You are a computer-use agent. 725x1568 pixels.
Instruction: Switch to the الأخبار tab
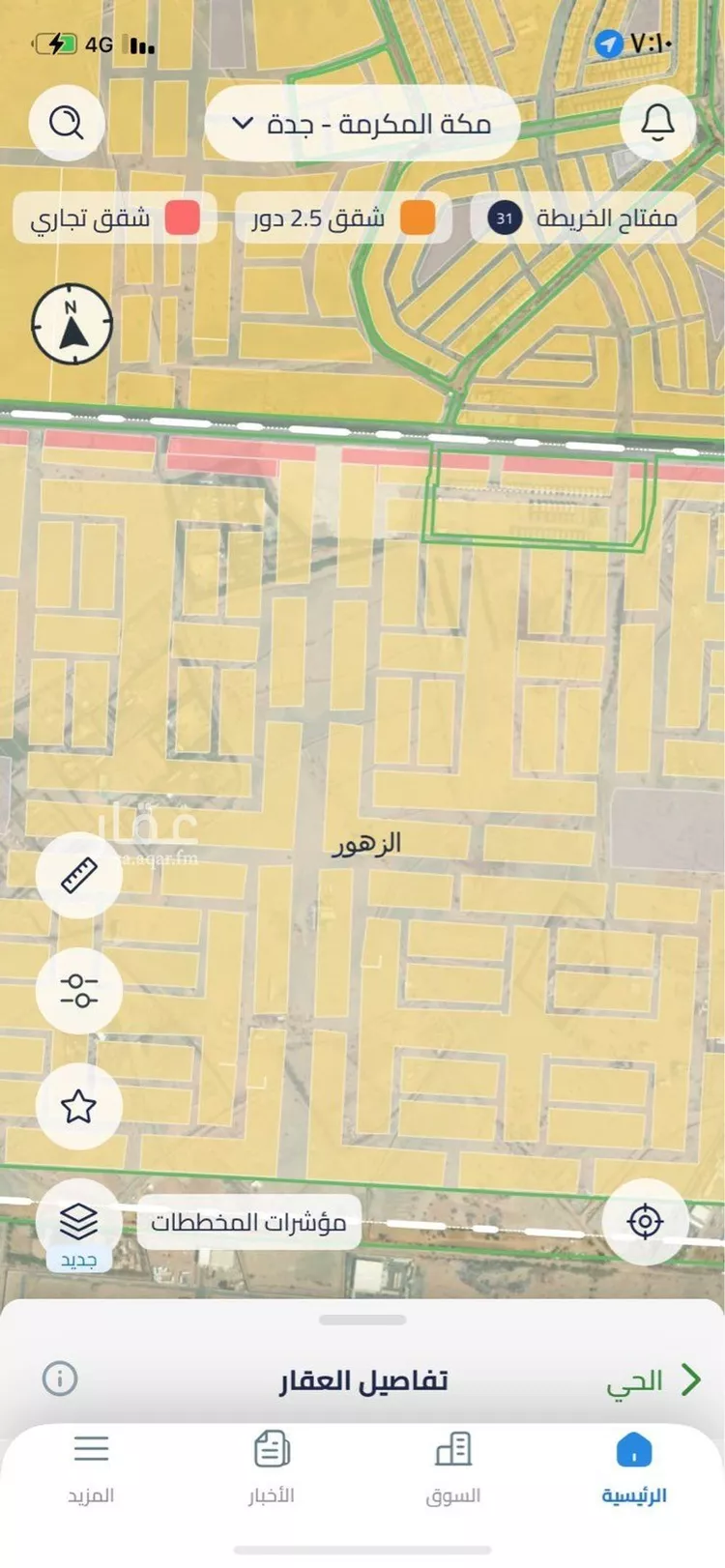pos(272,1465)
